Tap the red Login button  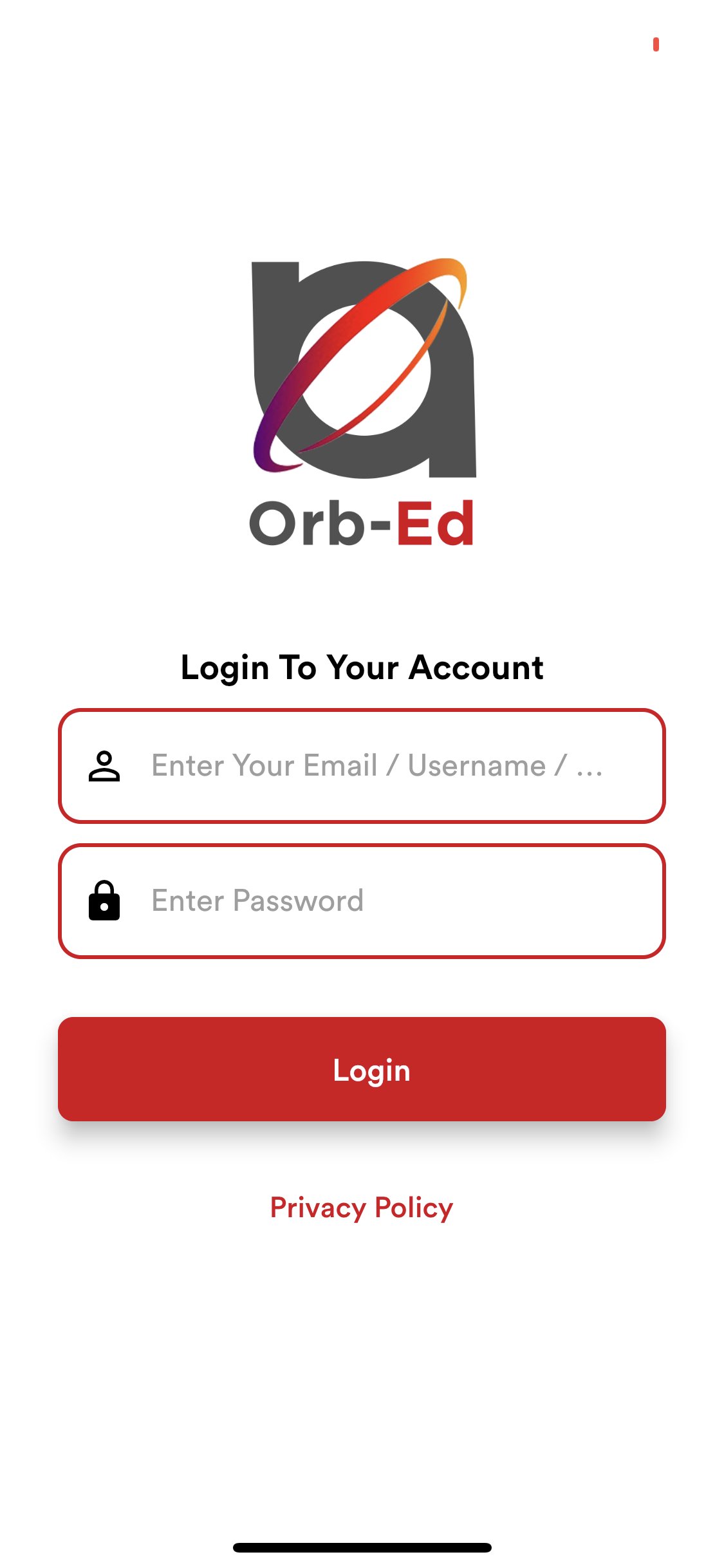(362, 1069)
